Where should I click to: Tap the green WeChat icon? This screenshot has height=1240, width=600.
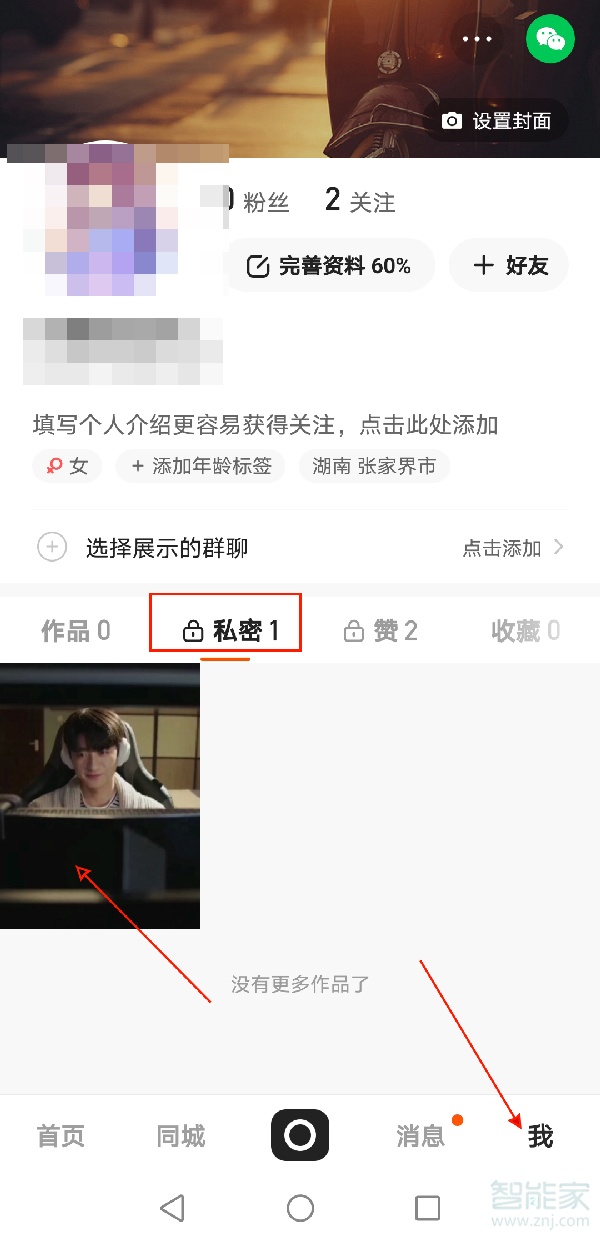tap(550, 39)
